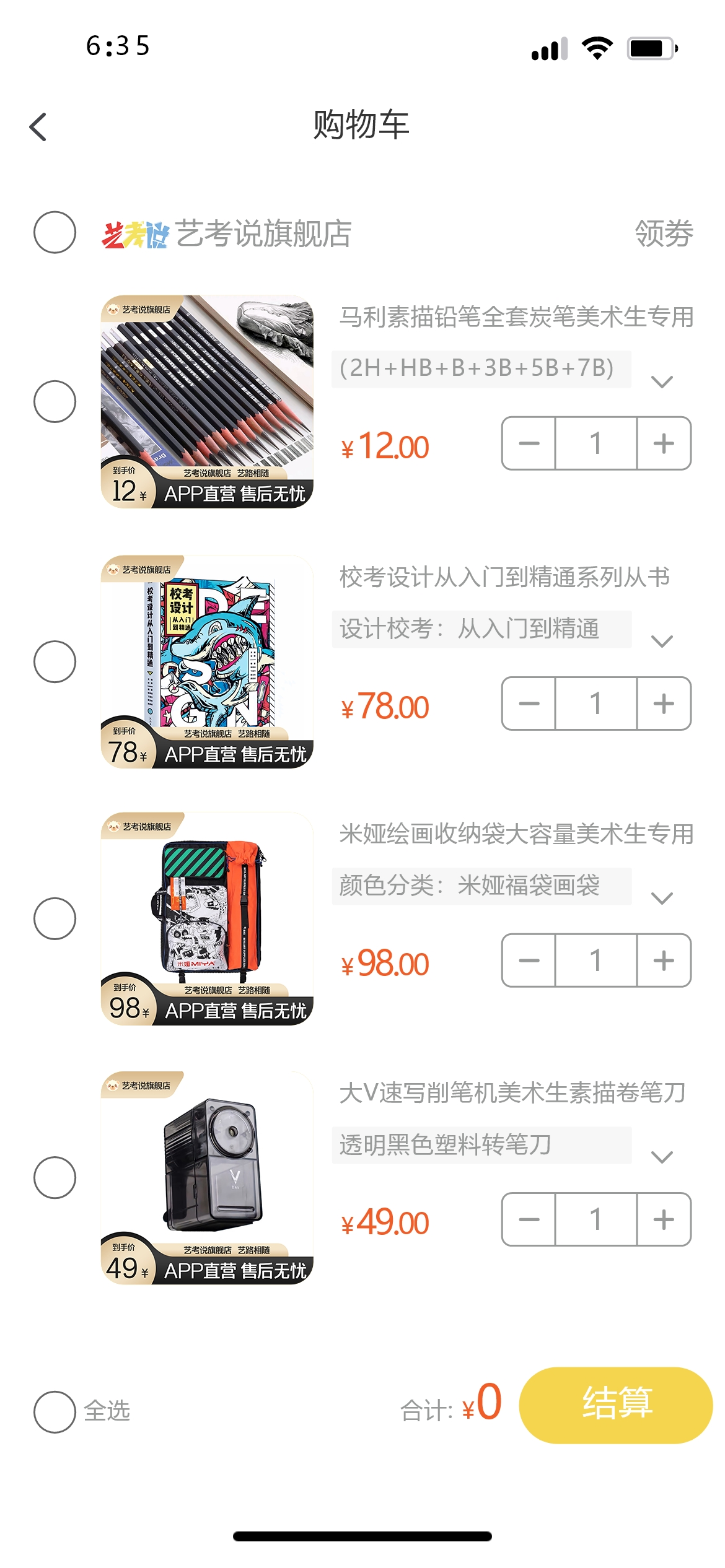Decrease quantity of 马利素描铅笔
The height and width of the screenshot is (1568, 725).
point(529,443)
